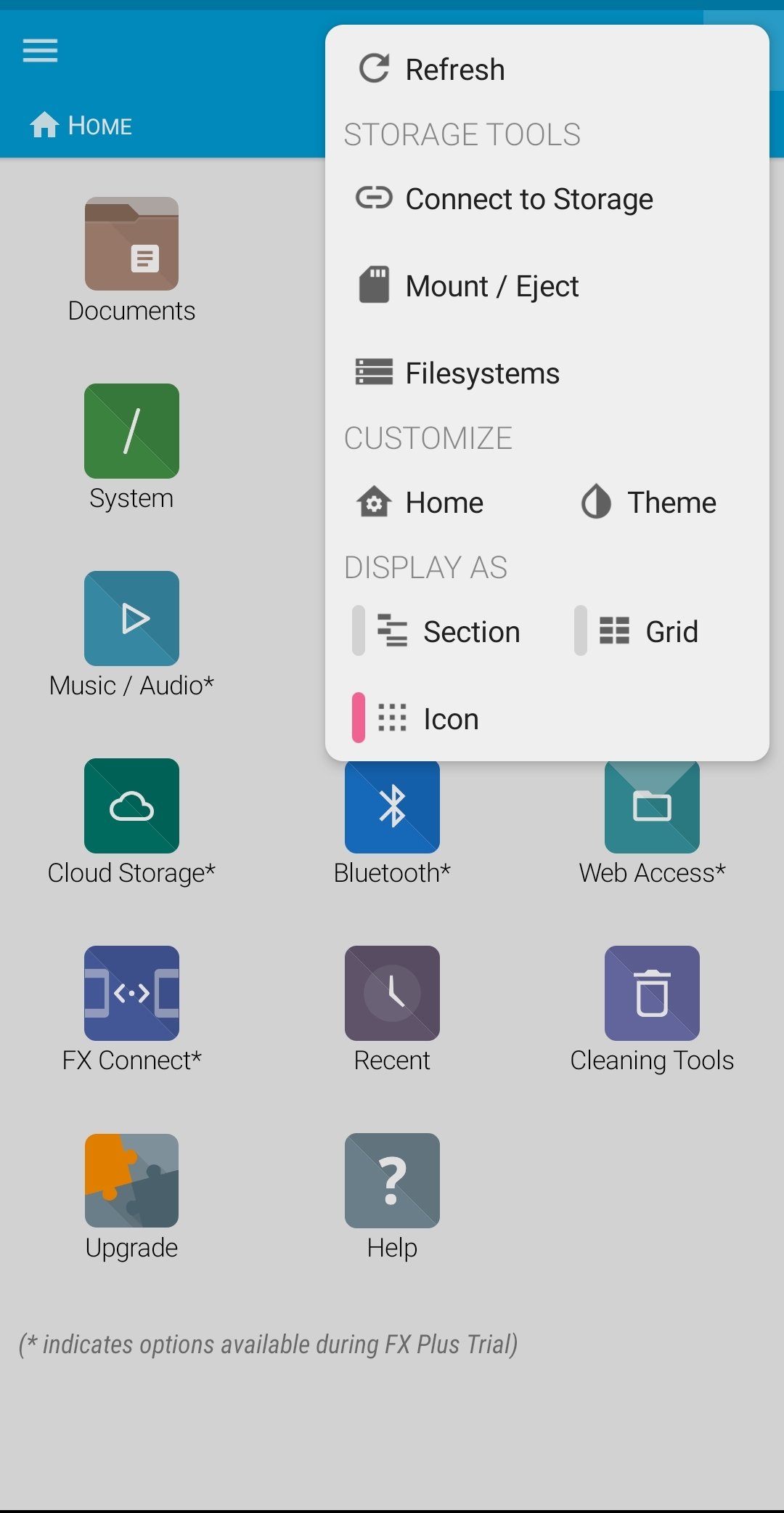Open the Cleaning Tools icon

coord(652,992)
